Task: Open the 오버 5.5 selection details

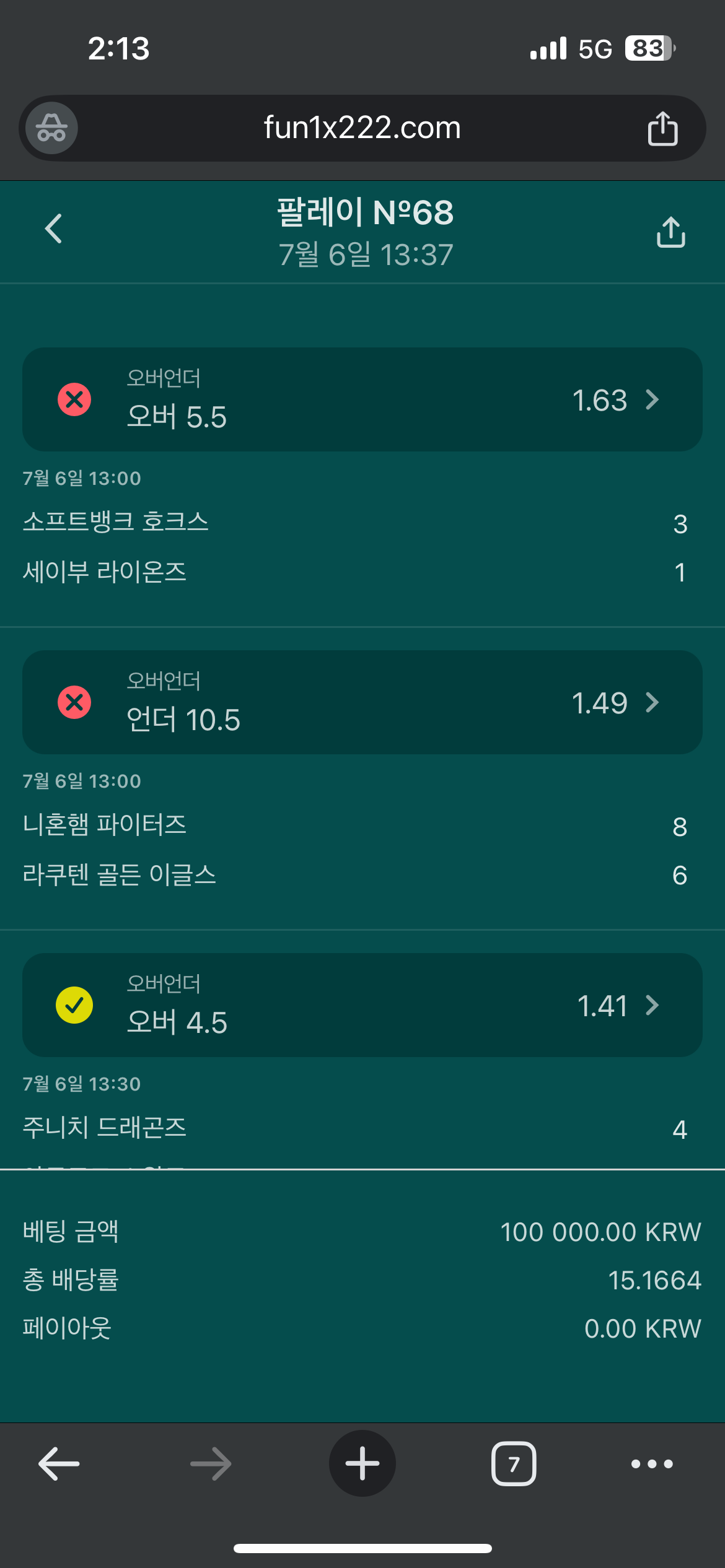Action: click(x=362, y=399)
